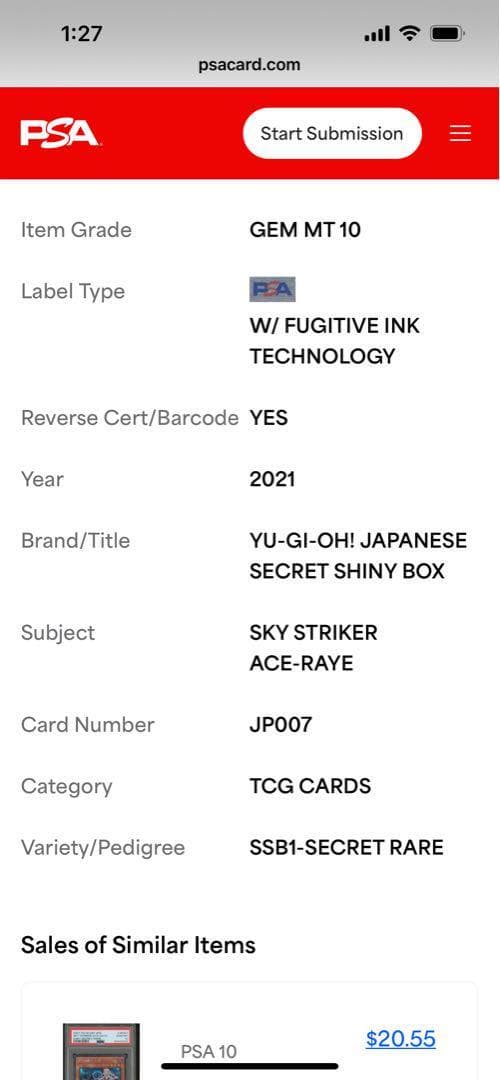Image resolution: width=500 pixels, height=1080 pixels.
Task: Open the hamburger menu
Action: tap(460, 134)
